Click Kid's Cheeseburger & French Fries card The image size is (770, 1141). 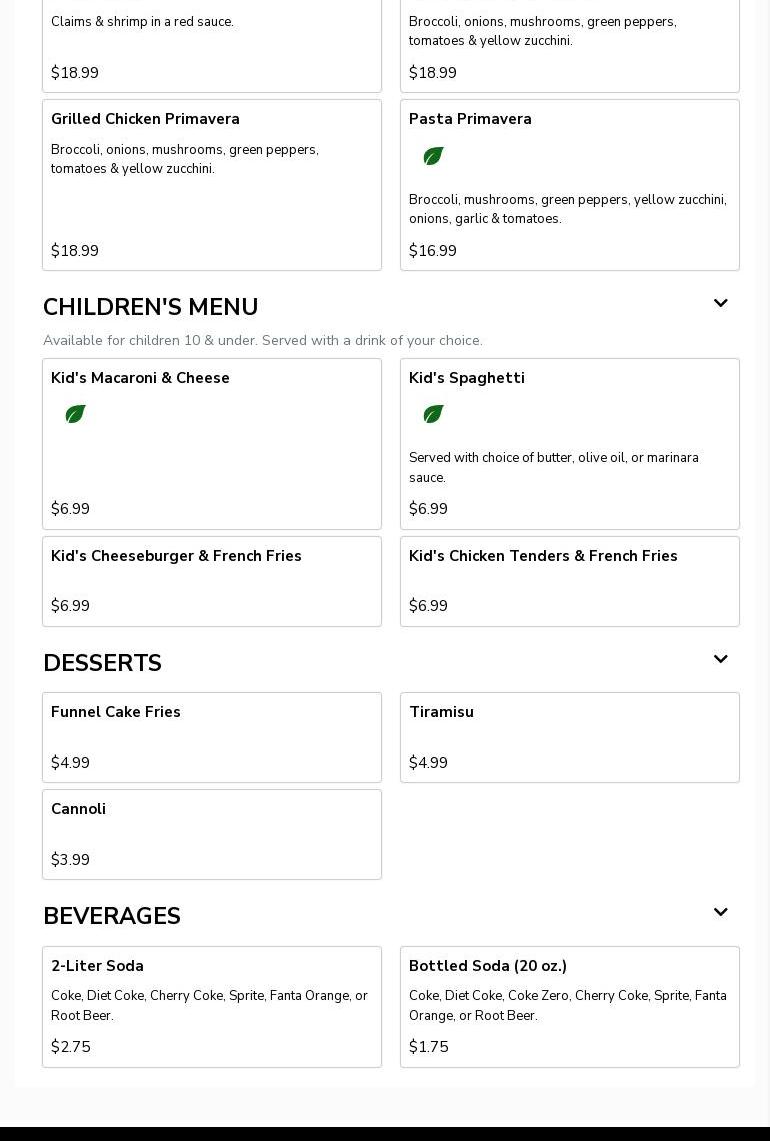211,581
